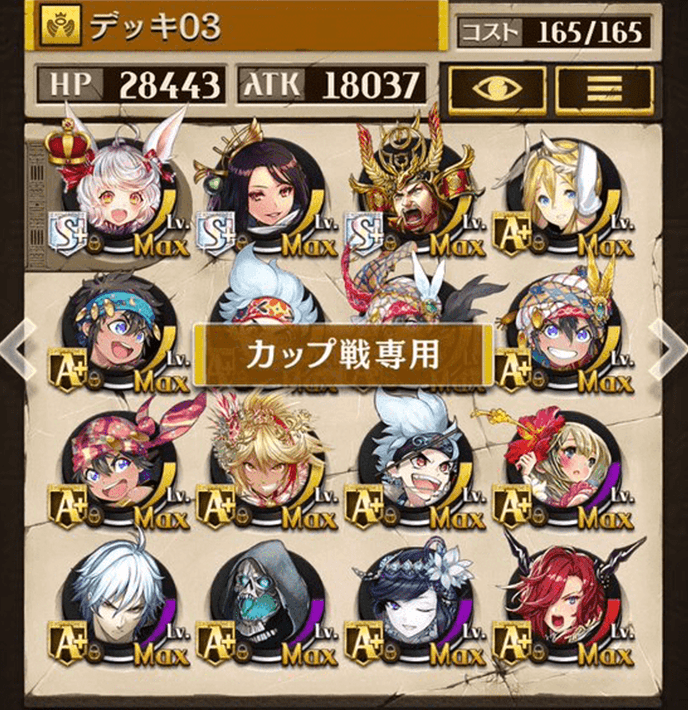Tap the デッキ03 deck name header

pos(240,27)
